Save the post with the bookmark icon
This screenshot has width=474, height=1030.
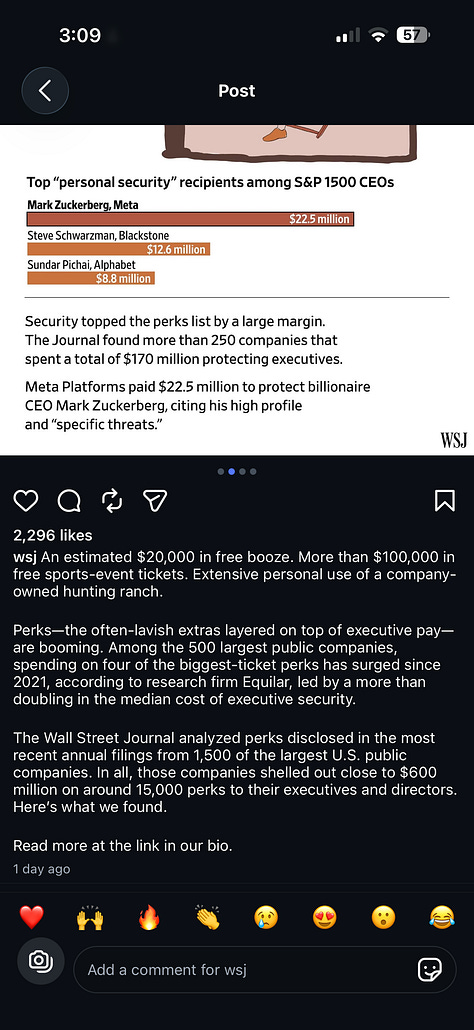(444, 501)
